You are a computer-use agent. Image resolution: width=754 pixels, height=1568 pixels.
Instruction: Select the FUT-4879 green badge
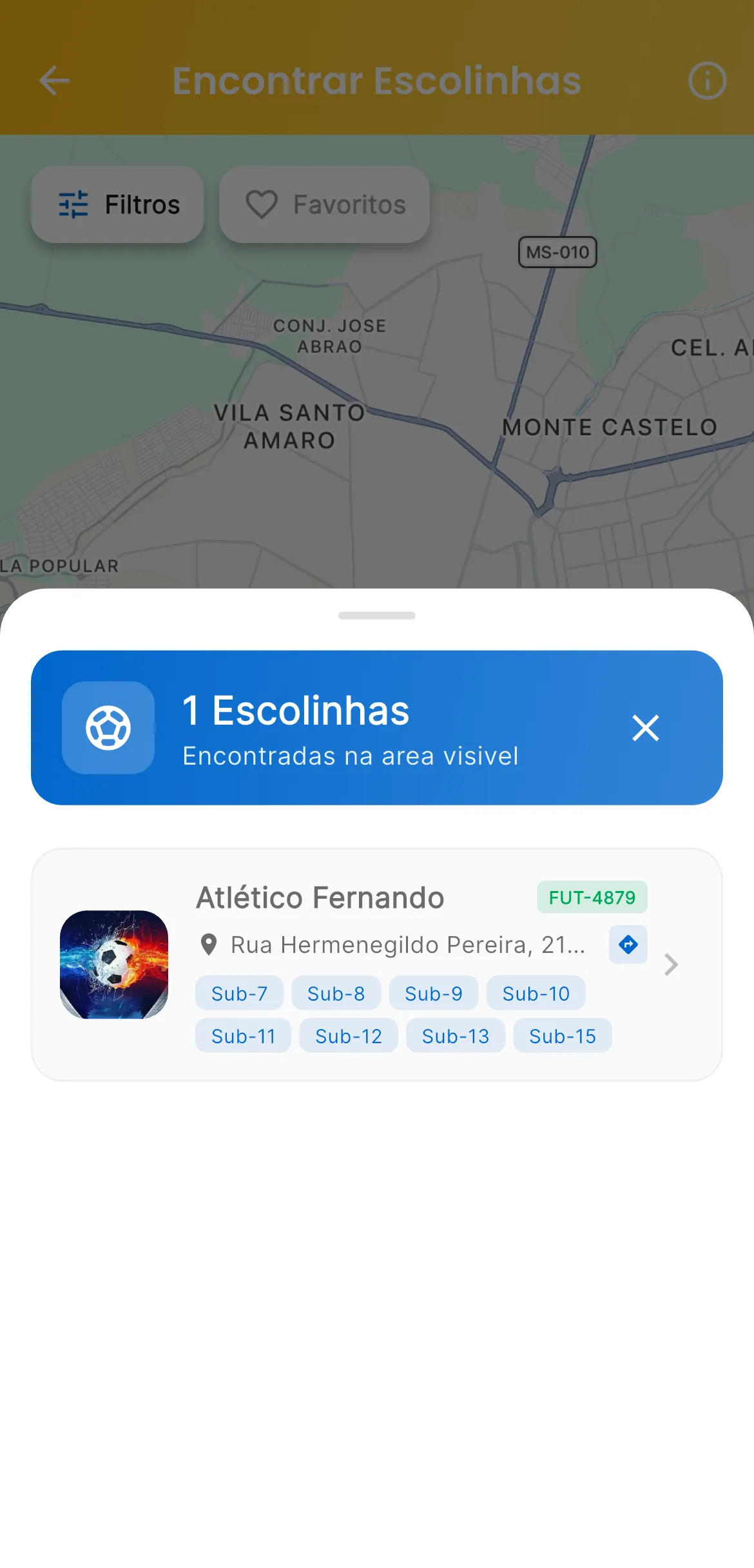coord(591,897)
